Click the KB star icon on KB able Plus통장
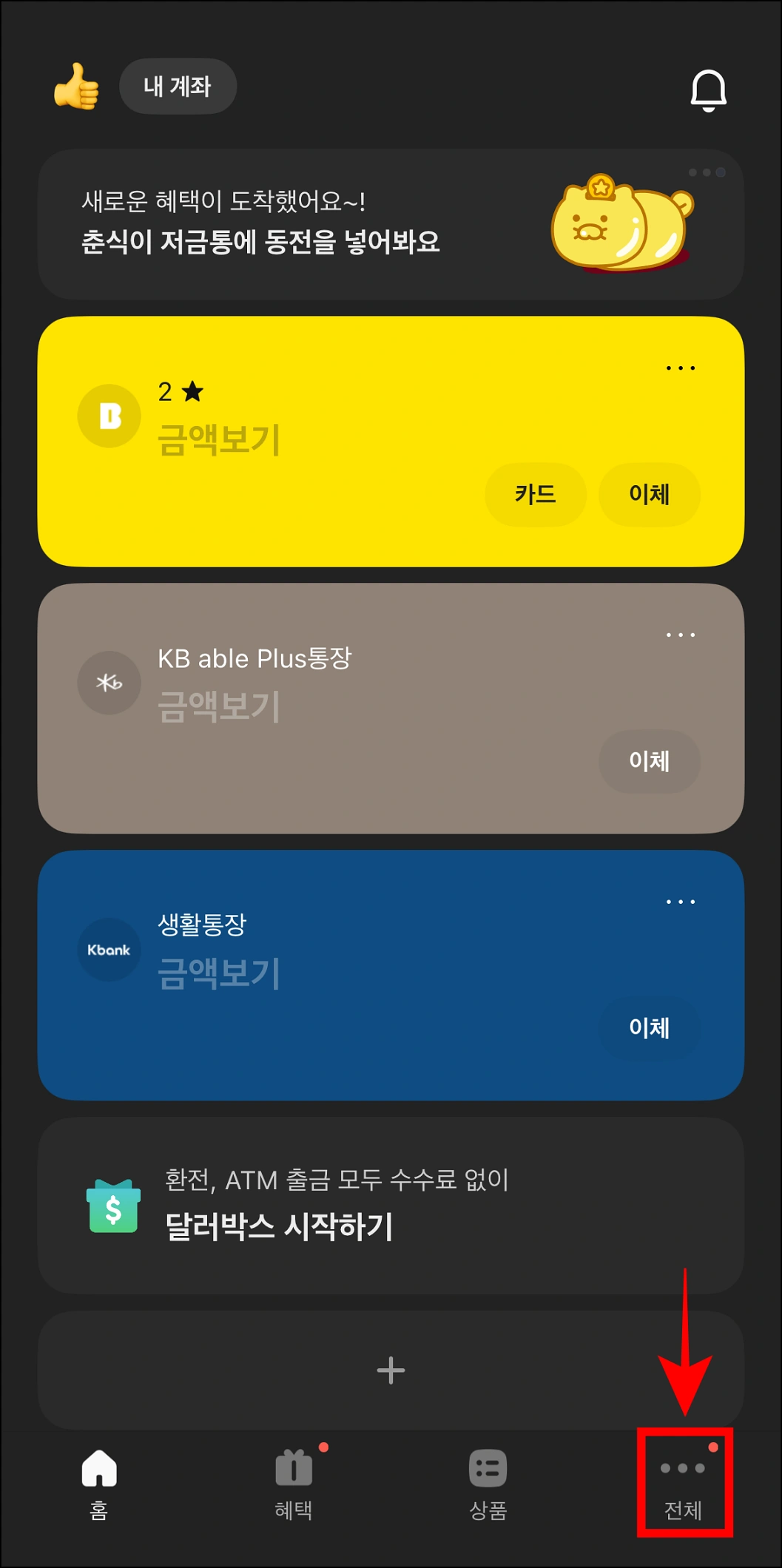This screenshot has width=782, height=1568. (x=109, y=683)
